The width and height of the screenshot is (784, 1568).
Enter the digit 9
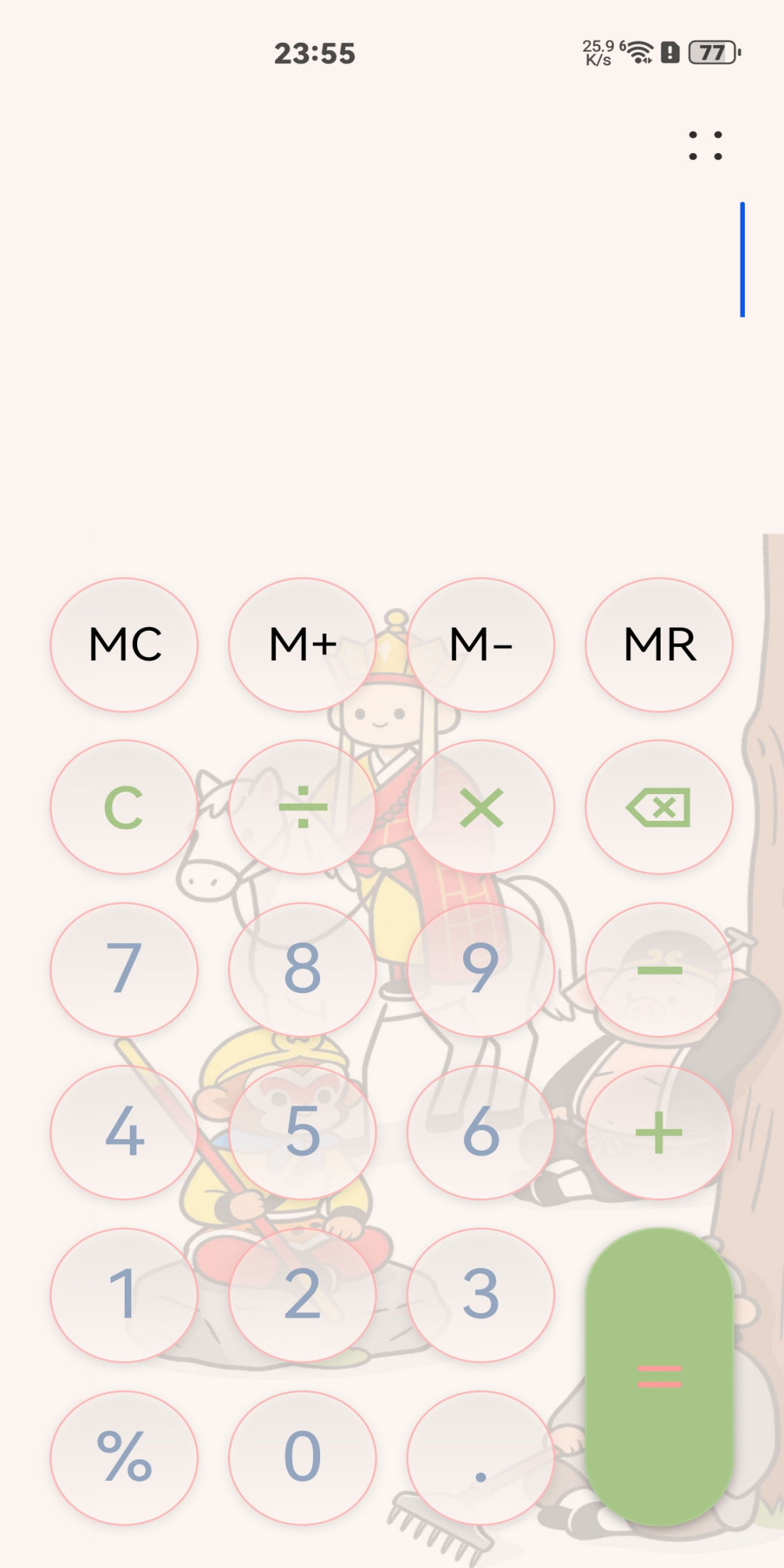click(x=481, y=970)
